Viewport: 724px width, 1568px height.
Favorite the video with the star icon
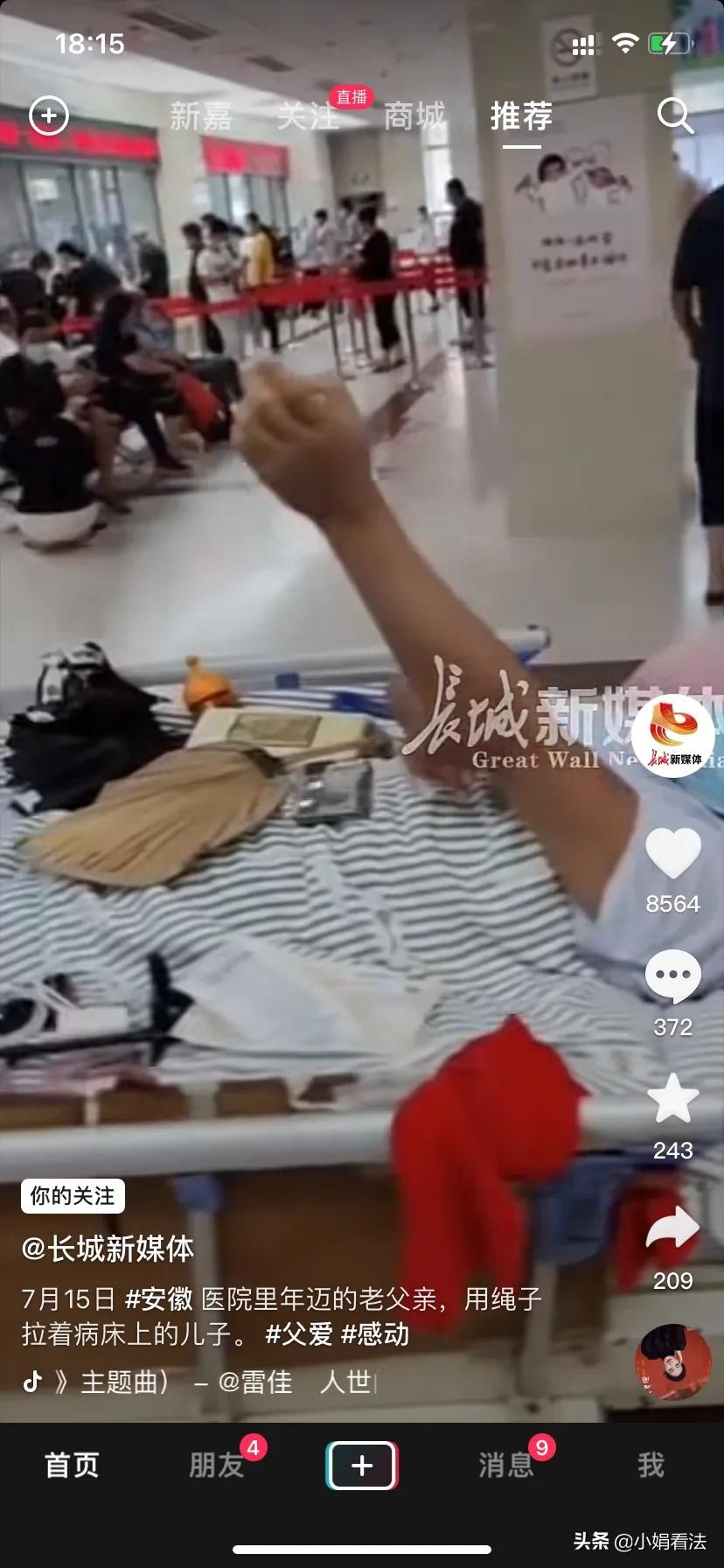[x=672, y=1099]
